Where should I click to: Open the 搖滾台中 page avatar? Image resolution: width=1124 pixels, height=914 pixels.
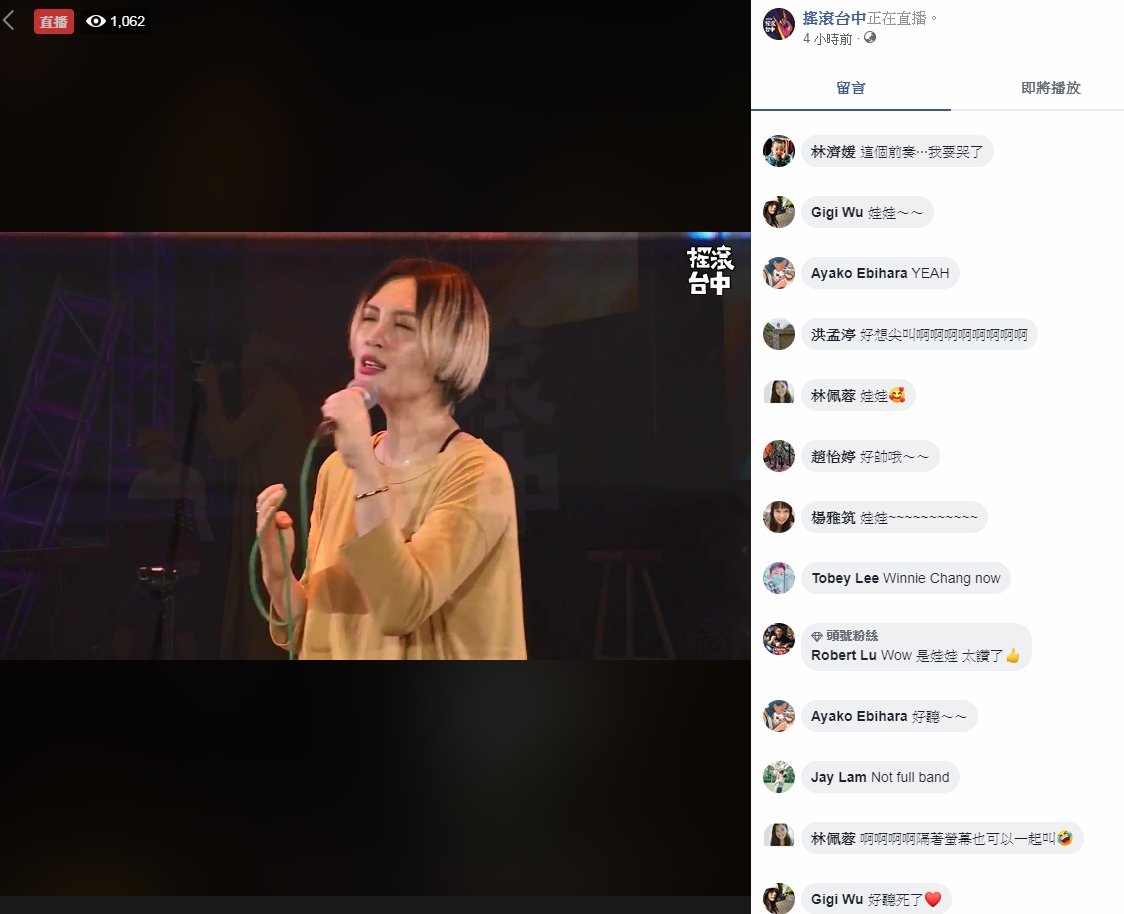779,24
